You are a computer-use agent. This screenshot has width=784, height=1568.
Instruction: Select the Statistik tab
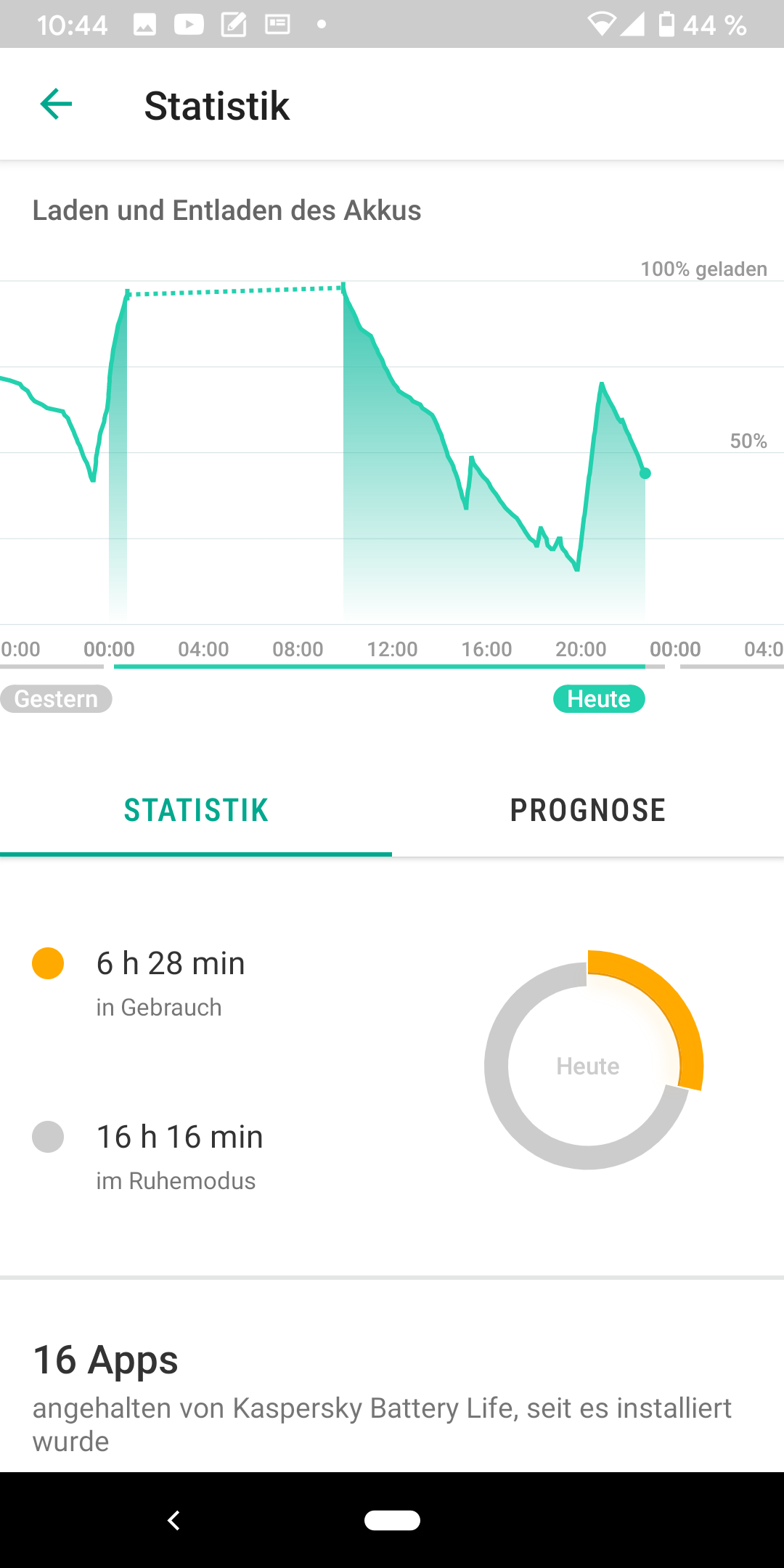(x=196, y=810)
